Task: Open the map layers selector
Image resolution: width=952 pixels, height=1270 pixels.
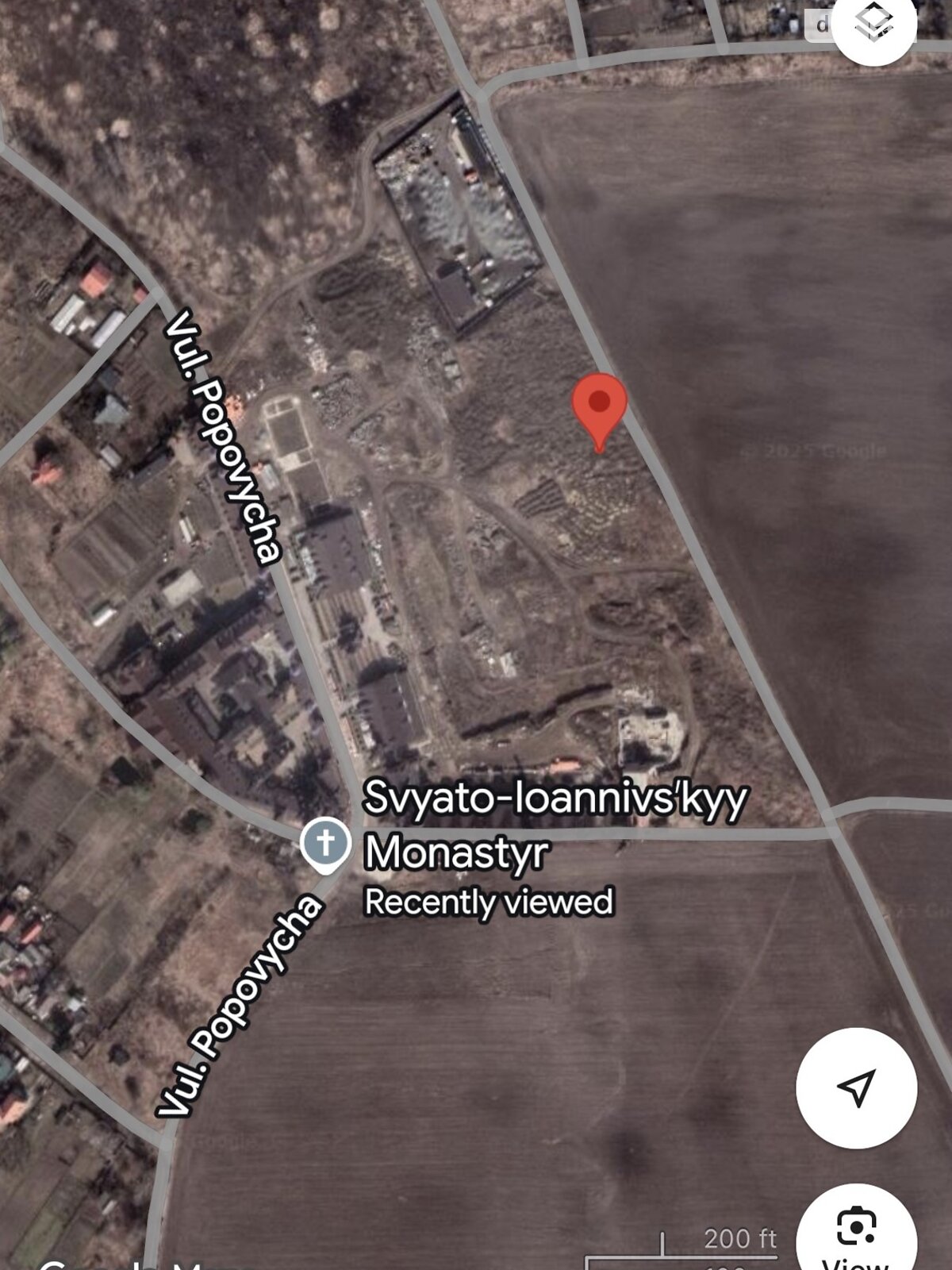Action: 873,24
